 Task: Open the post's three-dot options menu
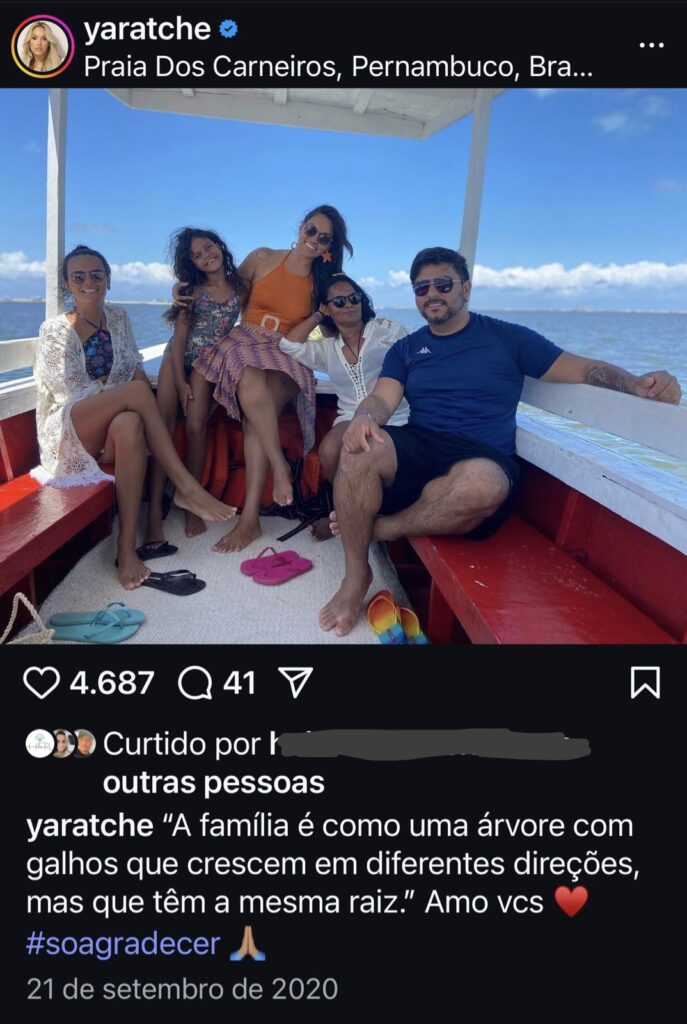[x=651, y=46]
